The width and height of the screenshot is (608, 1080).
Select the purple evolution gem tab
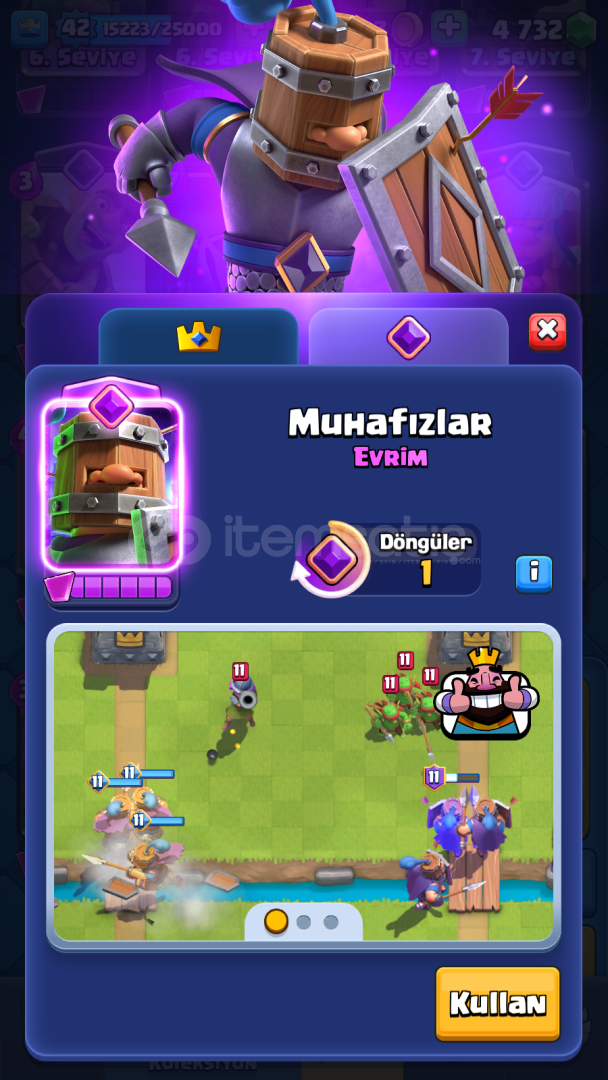point(408,337)
